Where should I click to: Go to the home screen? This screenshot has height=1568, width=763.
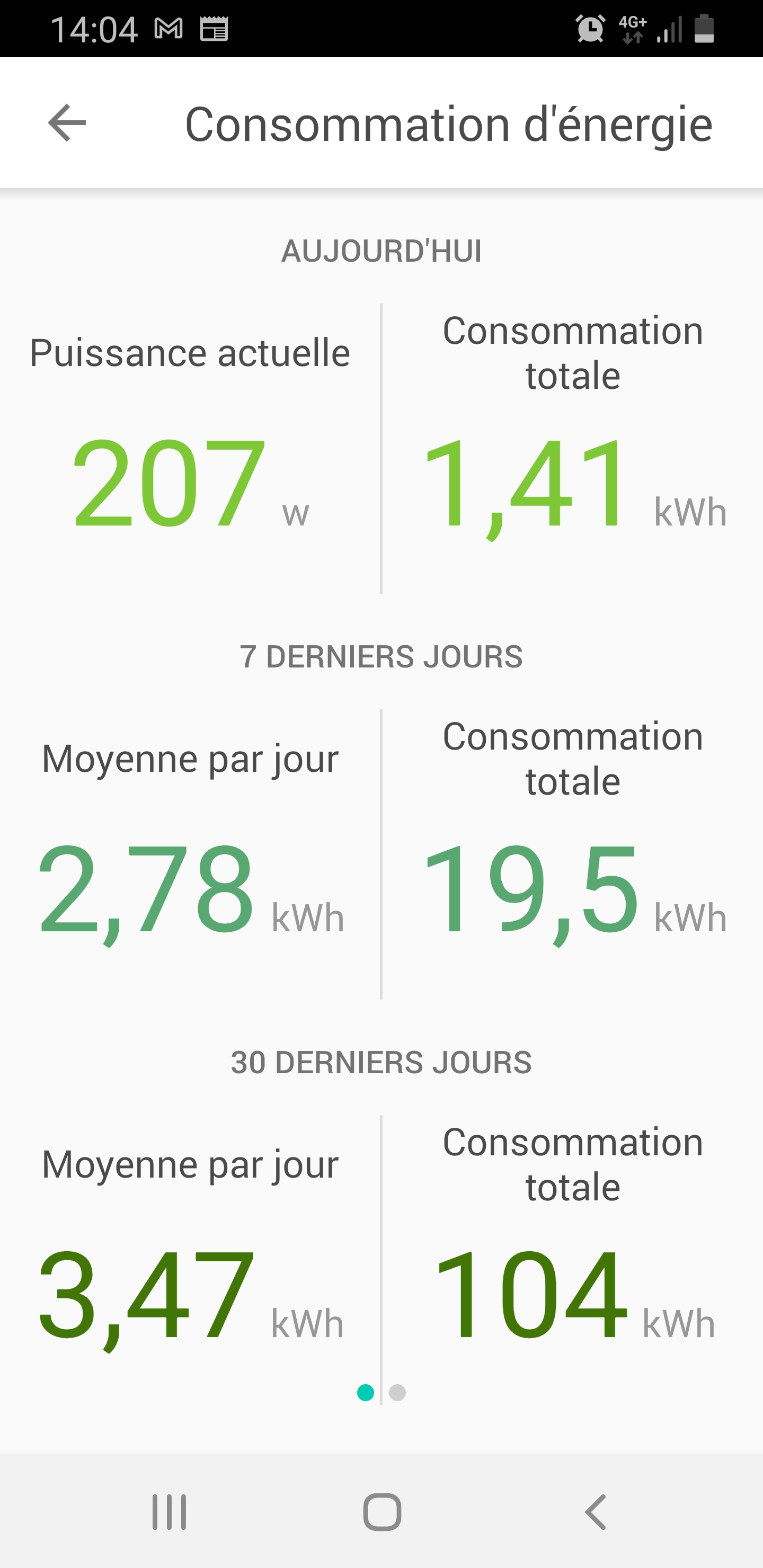click(382, 1511)
